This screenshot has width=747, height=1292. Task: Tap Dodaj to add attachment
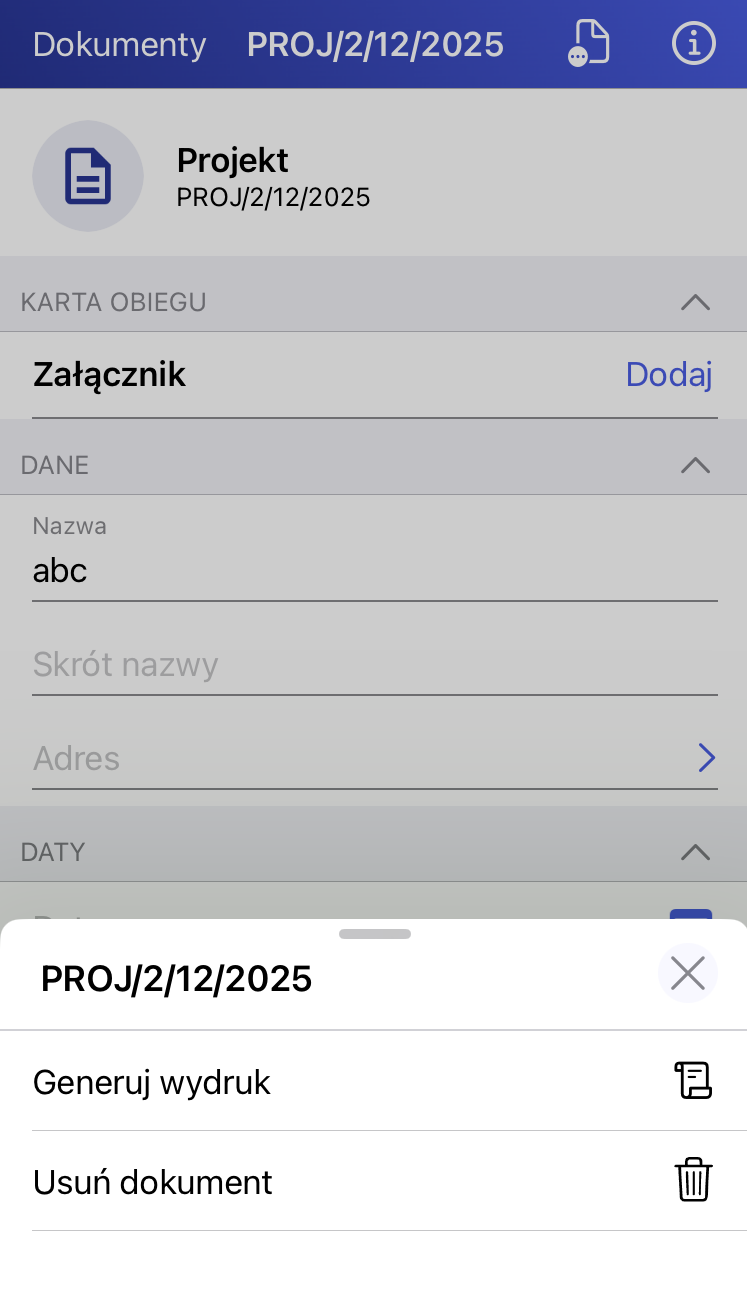click(x=668, y=375)
